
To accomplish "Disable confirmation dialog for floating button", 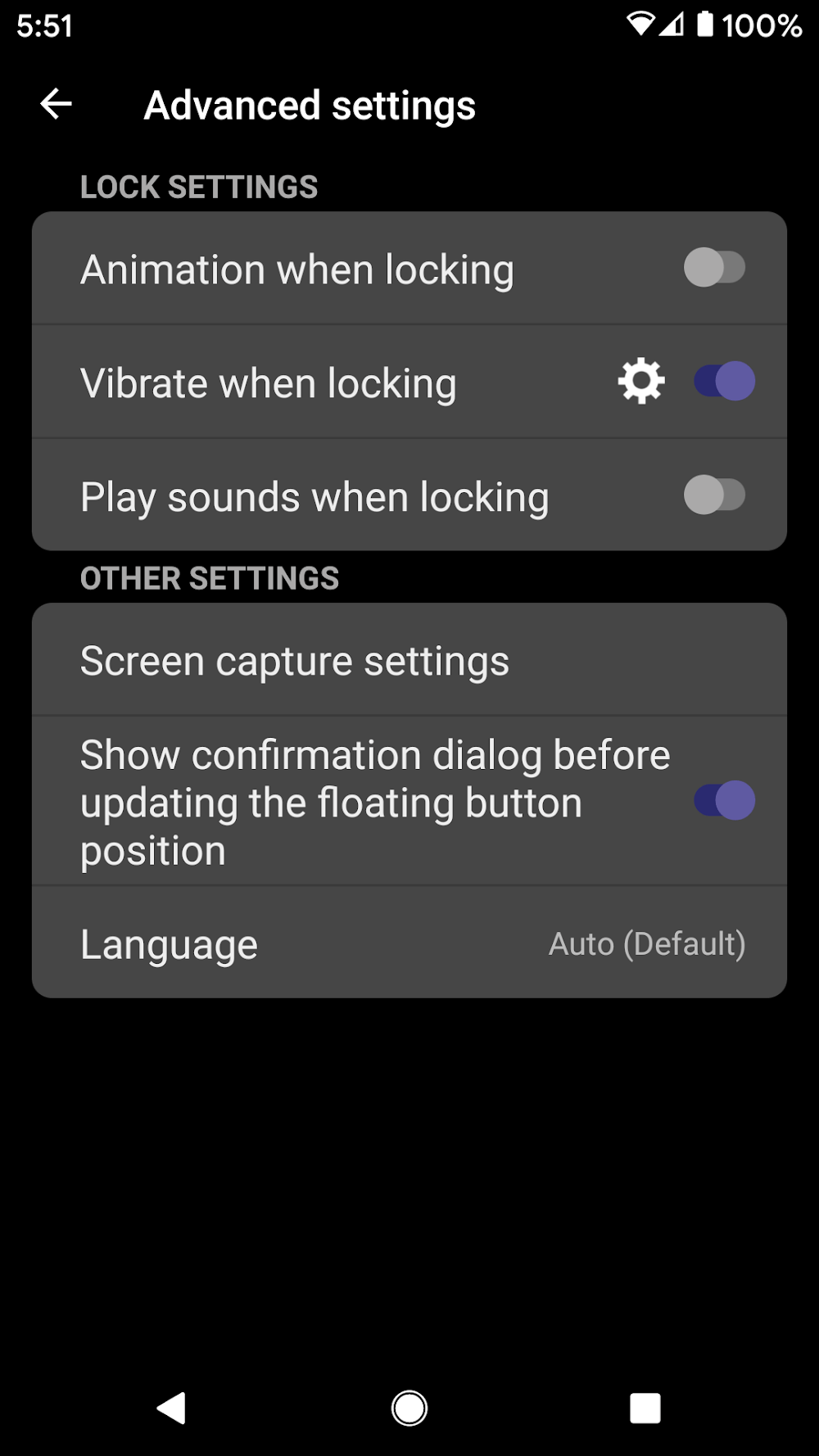I will [724, 800].
